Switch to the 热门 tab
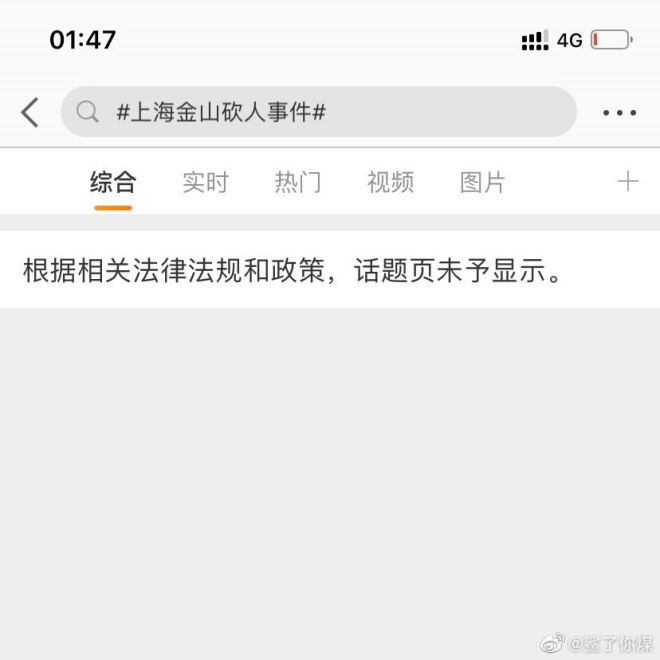Screen dimensions: 660x660 (298, 182)
